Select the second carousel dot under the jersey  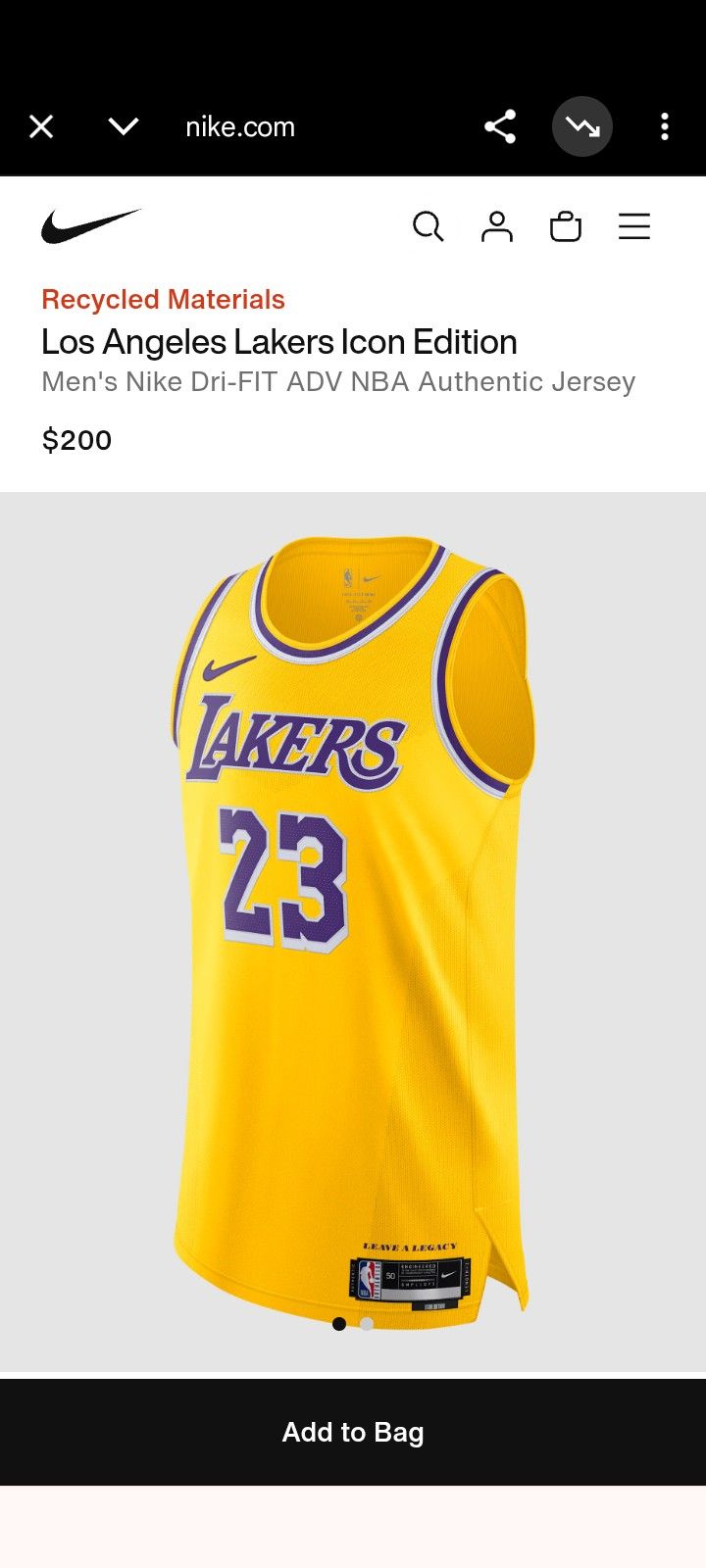[x=366, y=1323]
